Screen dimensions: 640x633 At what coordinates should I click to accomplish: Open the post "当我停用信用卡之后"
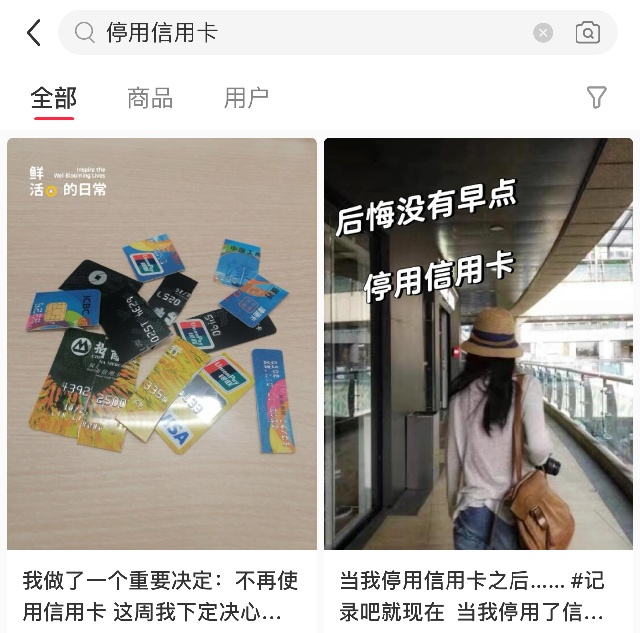(x=478, y=385)
